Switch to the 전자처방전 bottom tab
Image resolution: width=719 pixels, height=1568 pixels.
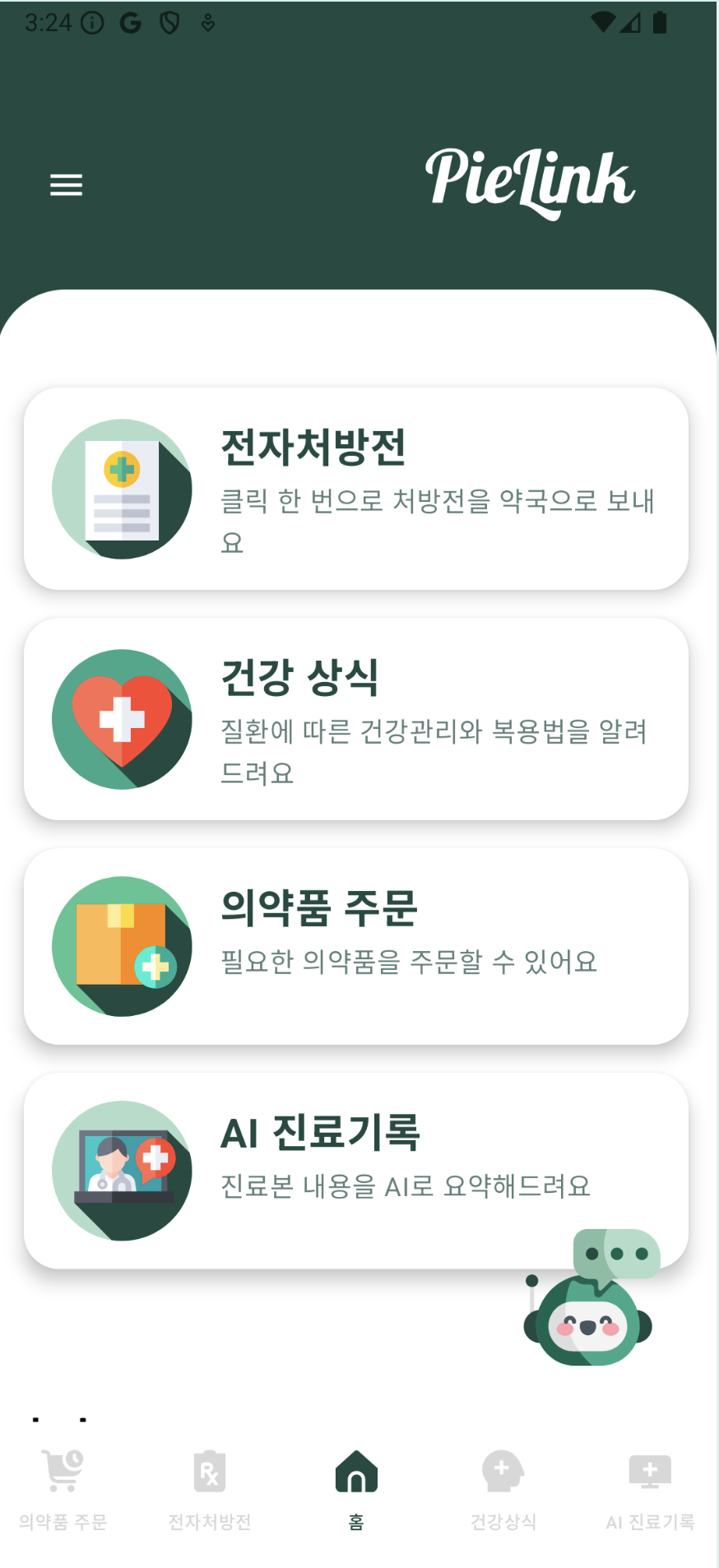pos(210,1487)
